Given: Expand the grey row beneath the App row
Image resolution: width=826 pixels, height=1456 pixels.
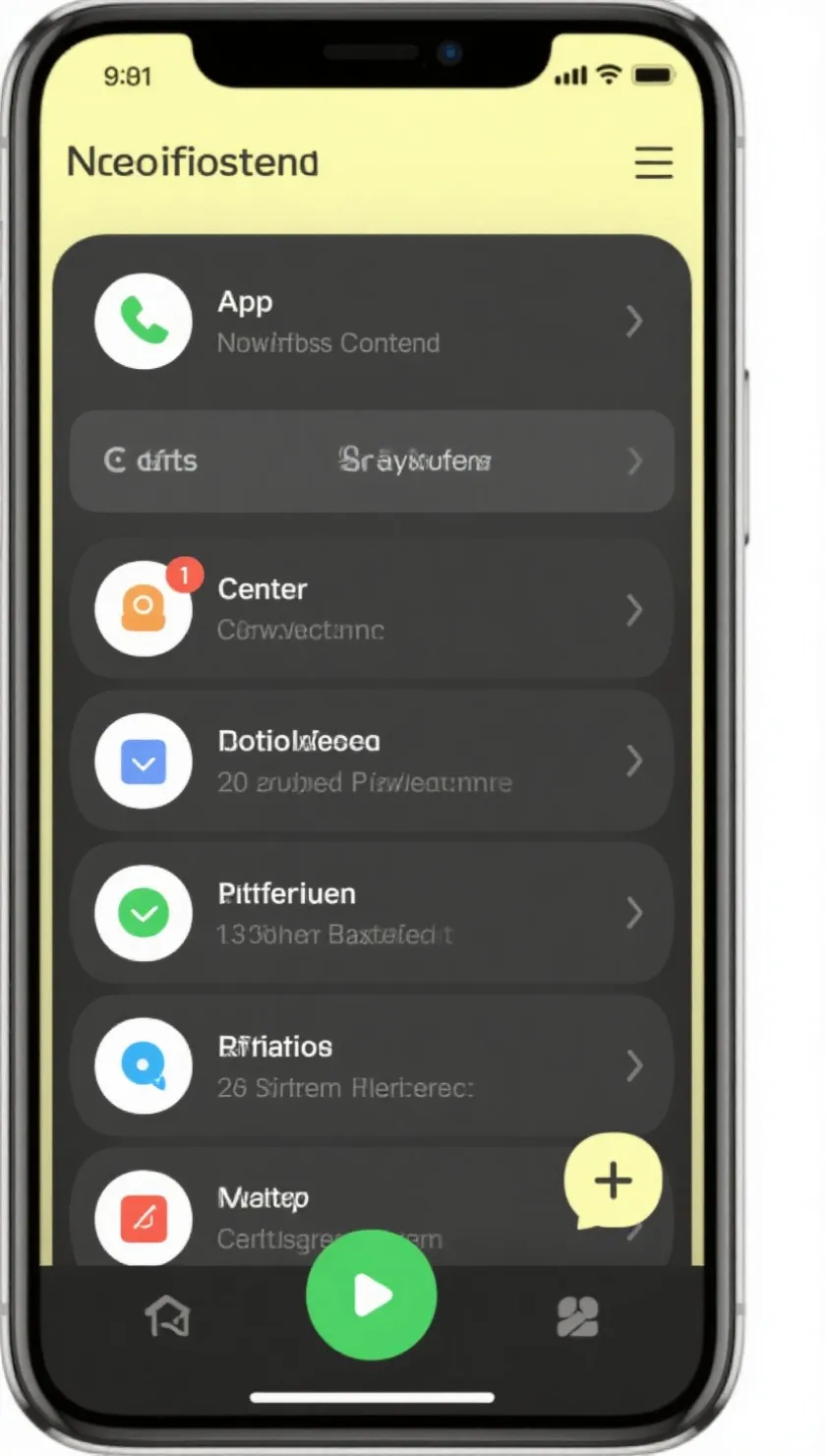Looking at the screenshot, I should coord(372,460).
